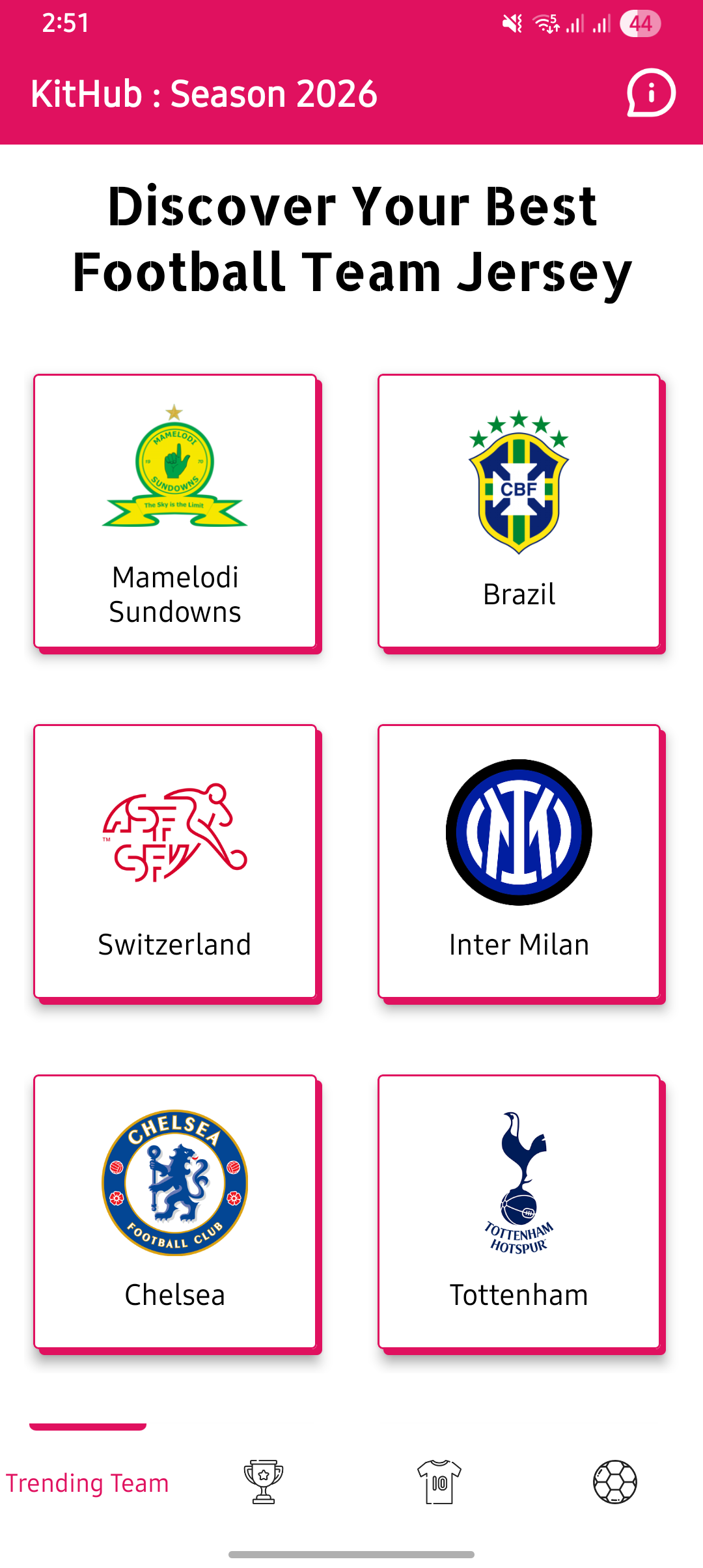Open the info chat bubble icon
This screenshot has width=703, height=1568.
651,93
